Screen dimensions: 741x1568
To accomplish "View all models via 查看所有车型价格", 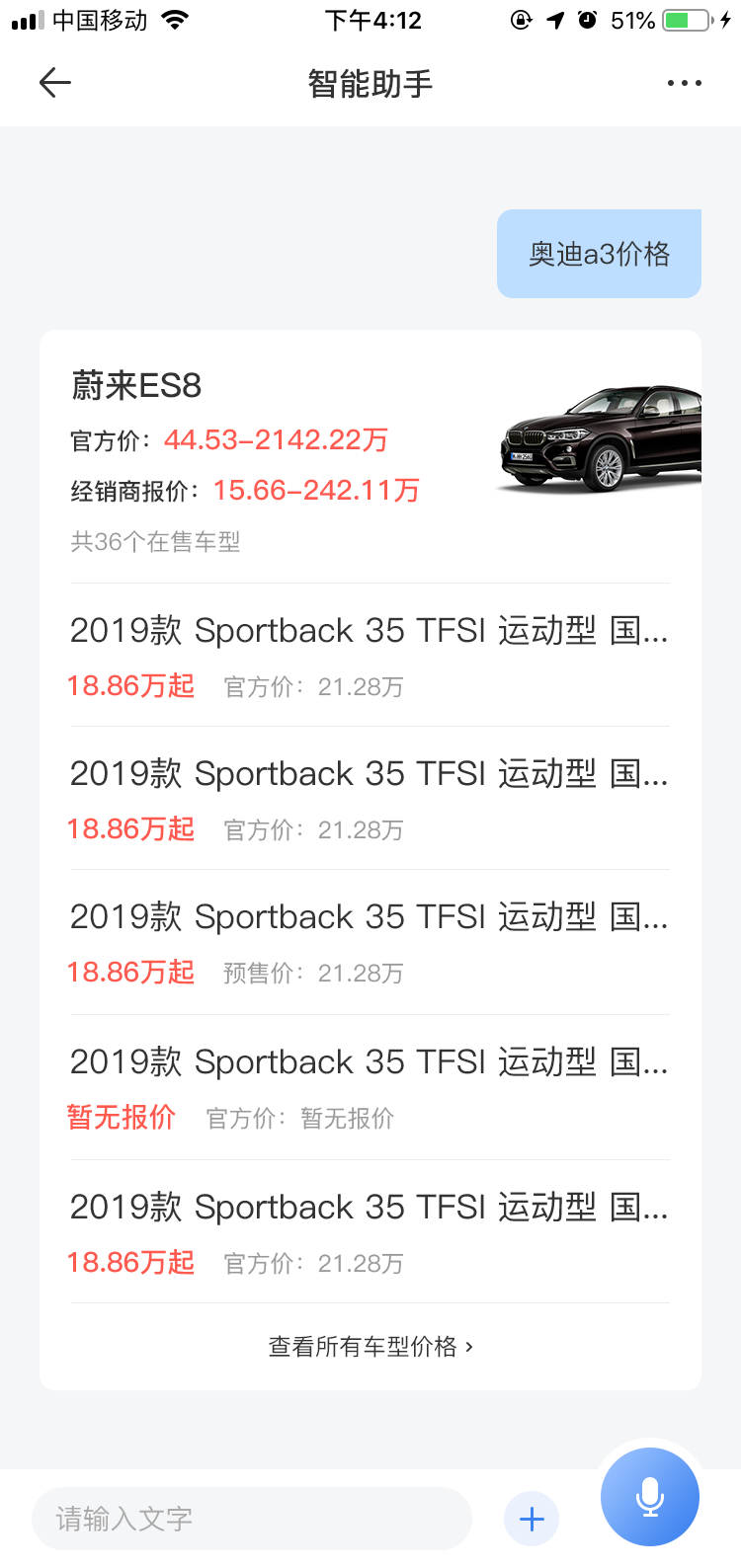I will 370,1347.
